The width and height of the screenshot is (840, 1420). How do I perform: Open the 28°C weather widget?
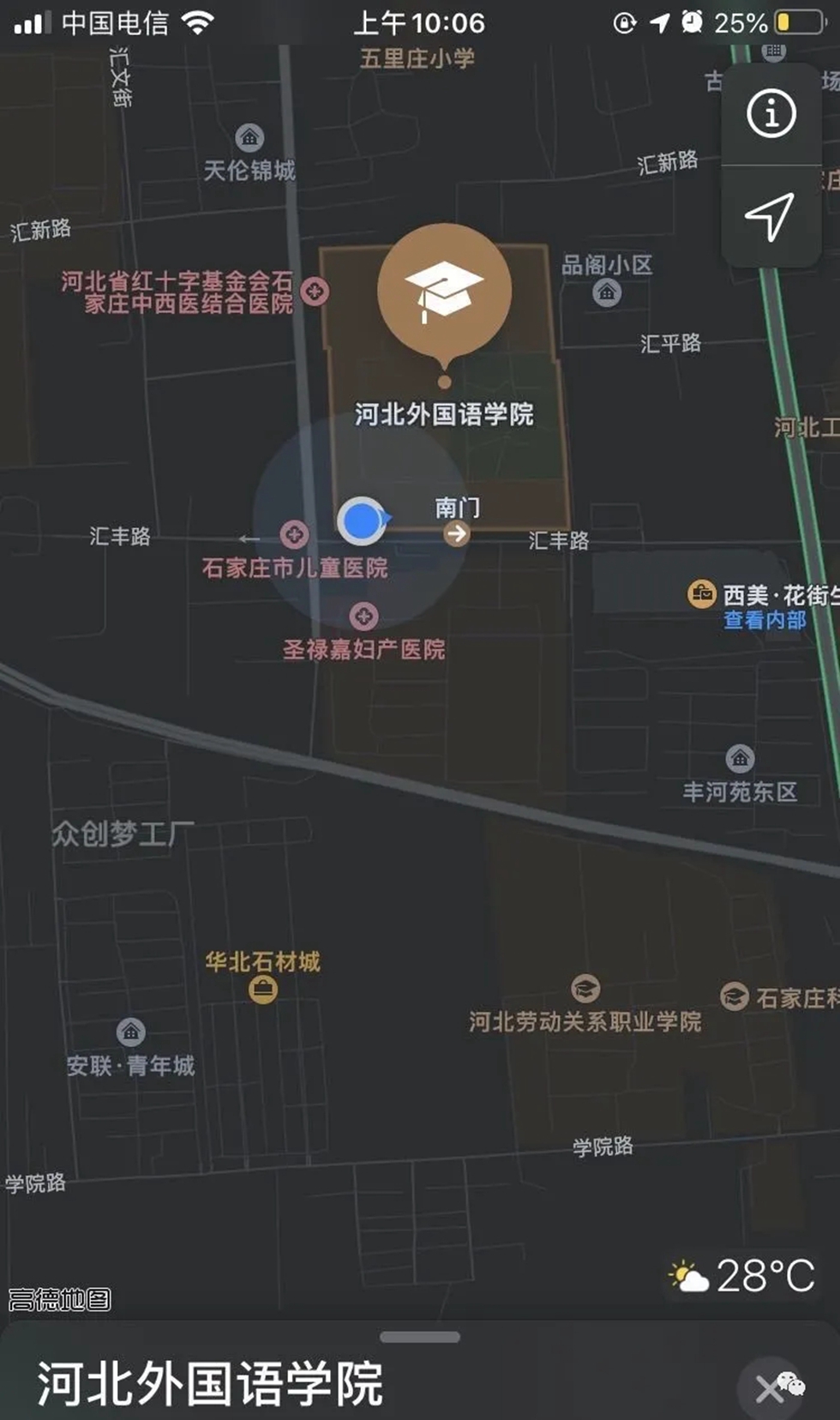[x=742, y=1277]
